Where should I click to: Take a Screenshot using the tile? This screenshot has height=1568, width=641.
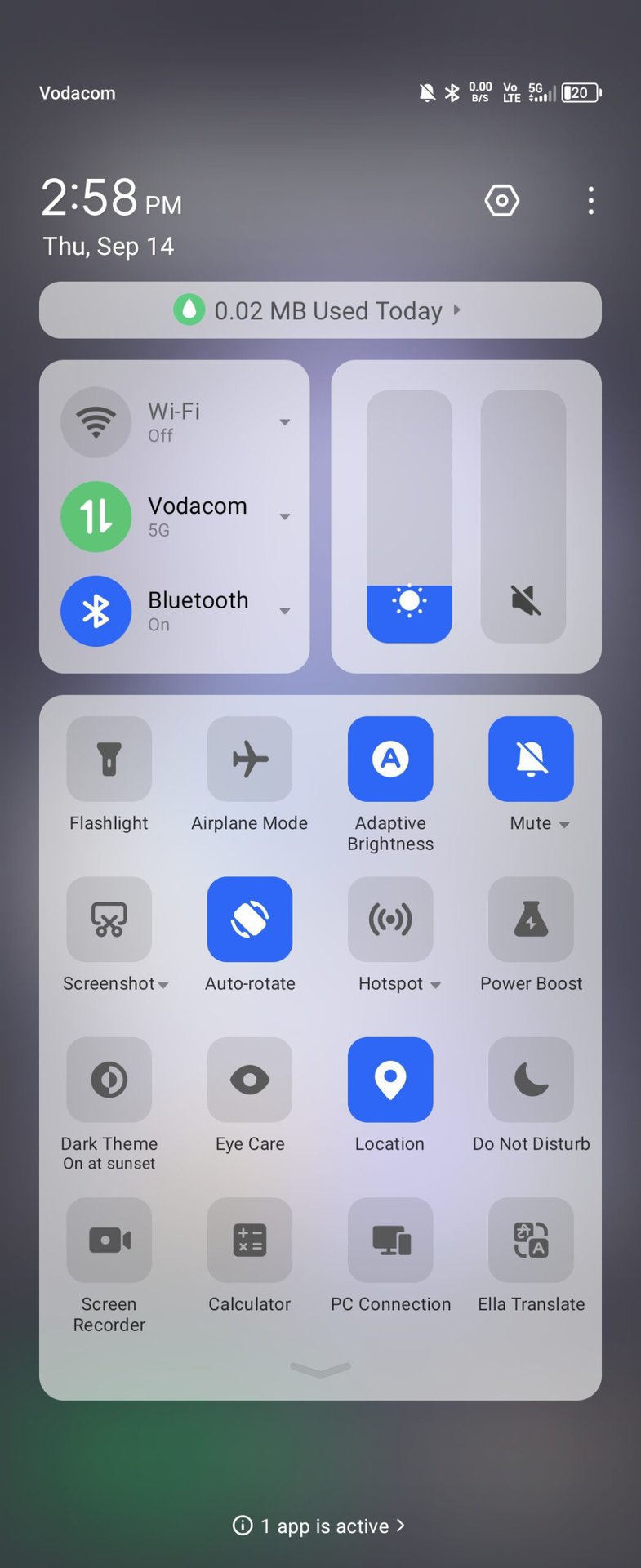tap(109, 919)
